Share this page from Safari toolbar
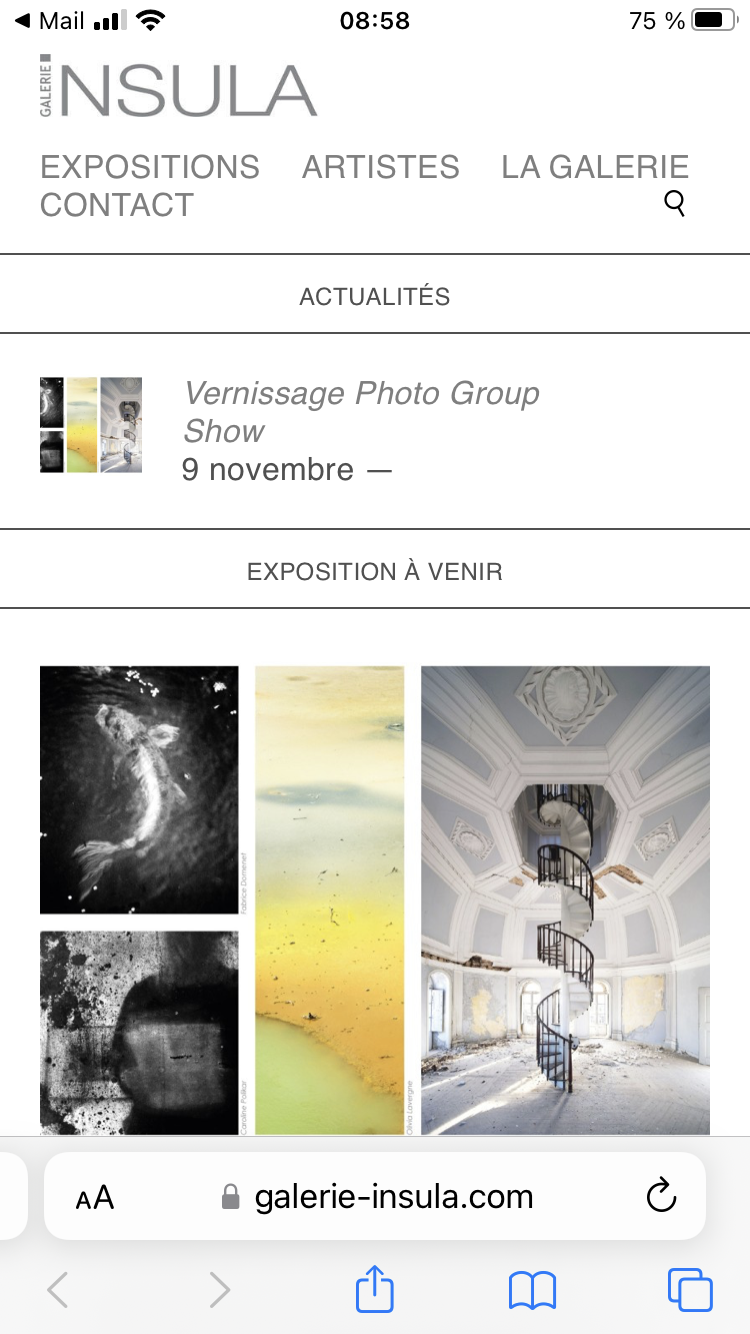Image resolution: width=750 pixels, height=1334 pixels. 375,1289
